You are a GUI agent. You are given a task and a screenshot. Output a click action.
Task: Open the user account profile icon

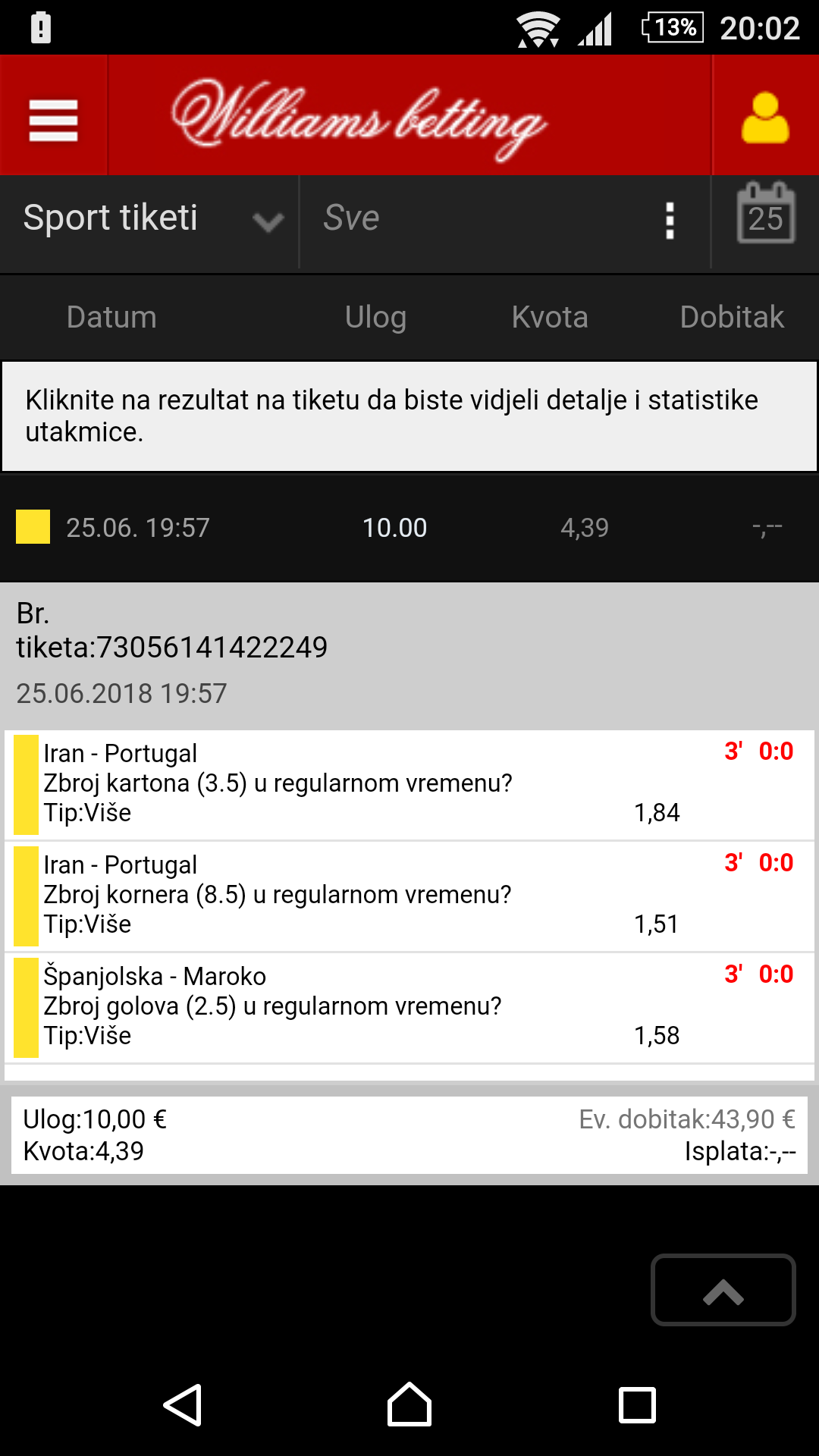pos(765,118)
